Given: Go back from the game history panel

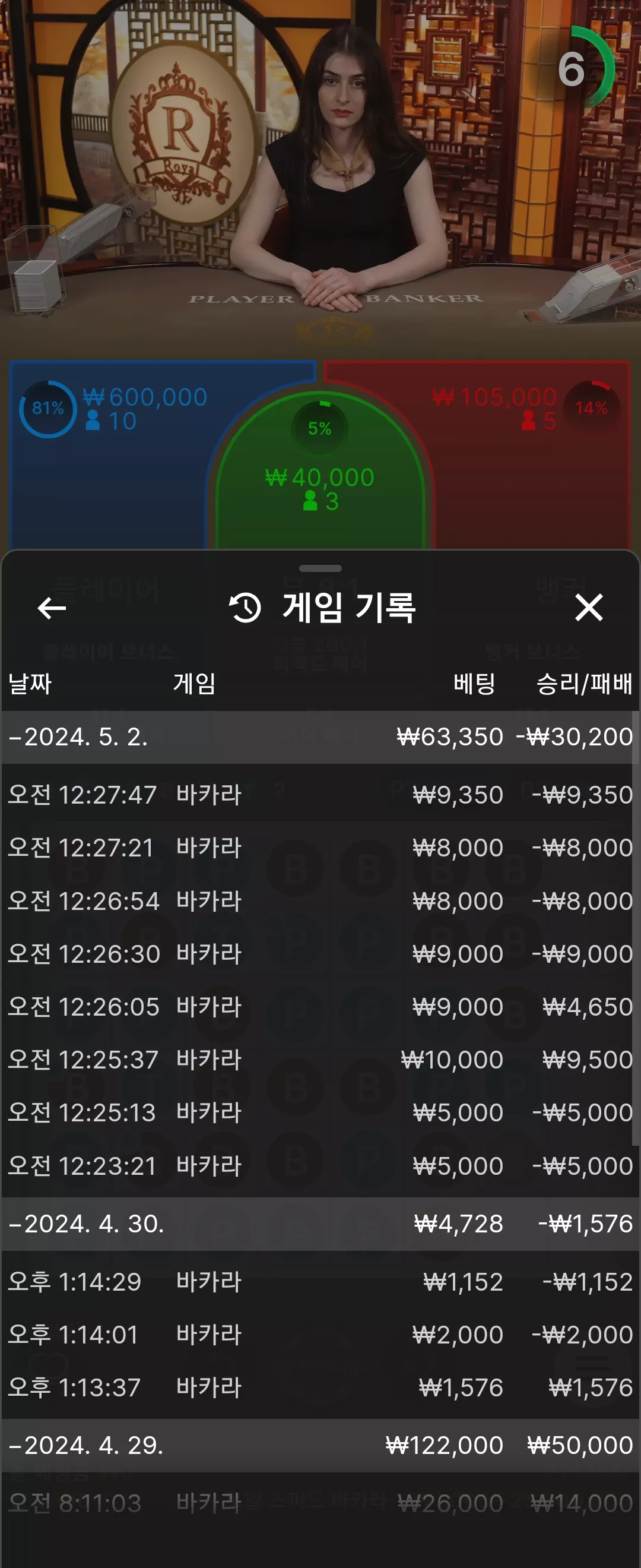Looking at the screenshot, I should [x=52, y=608].
